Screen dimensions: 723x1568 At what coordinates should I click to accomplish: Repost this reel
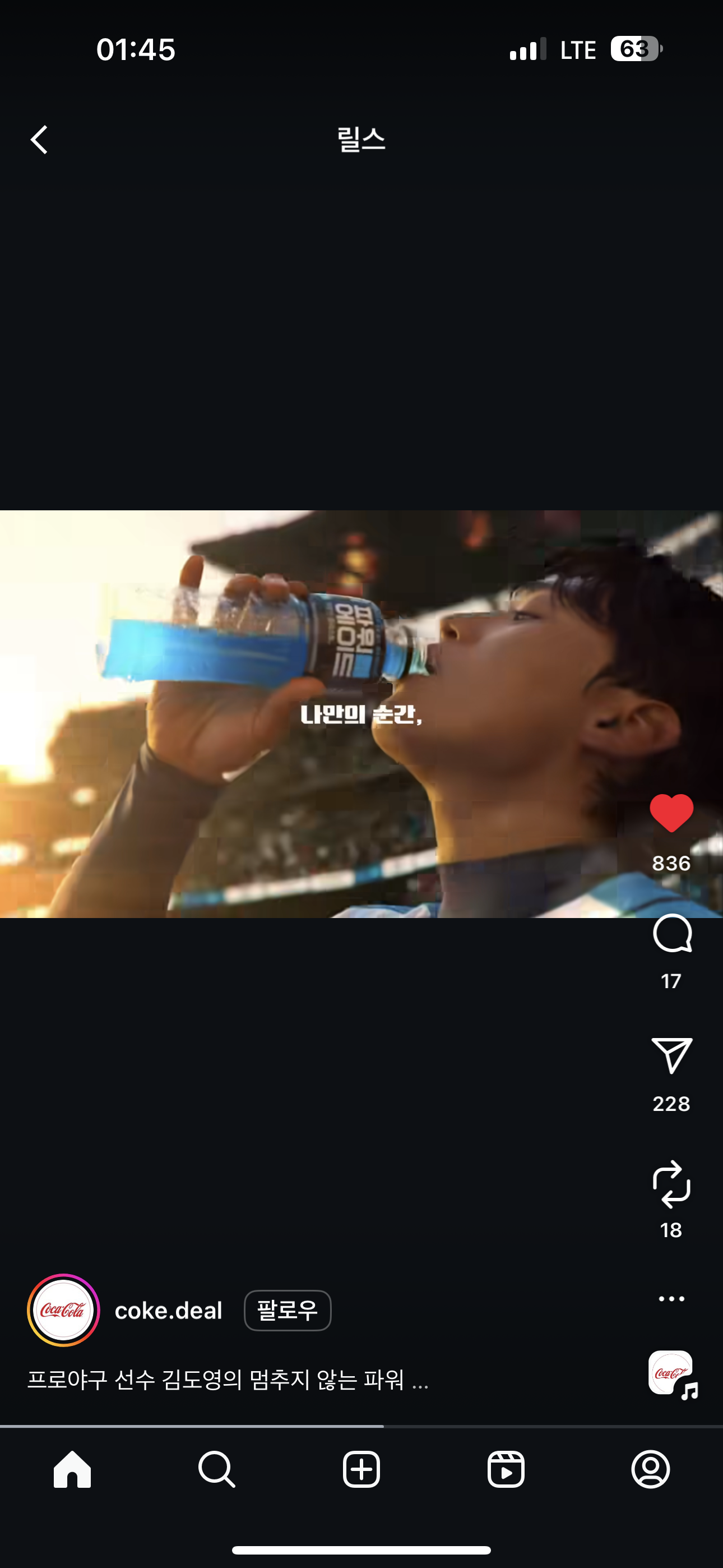coord(671,1184)
